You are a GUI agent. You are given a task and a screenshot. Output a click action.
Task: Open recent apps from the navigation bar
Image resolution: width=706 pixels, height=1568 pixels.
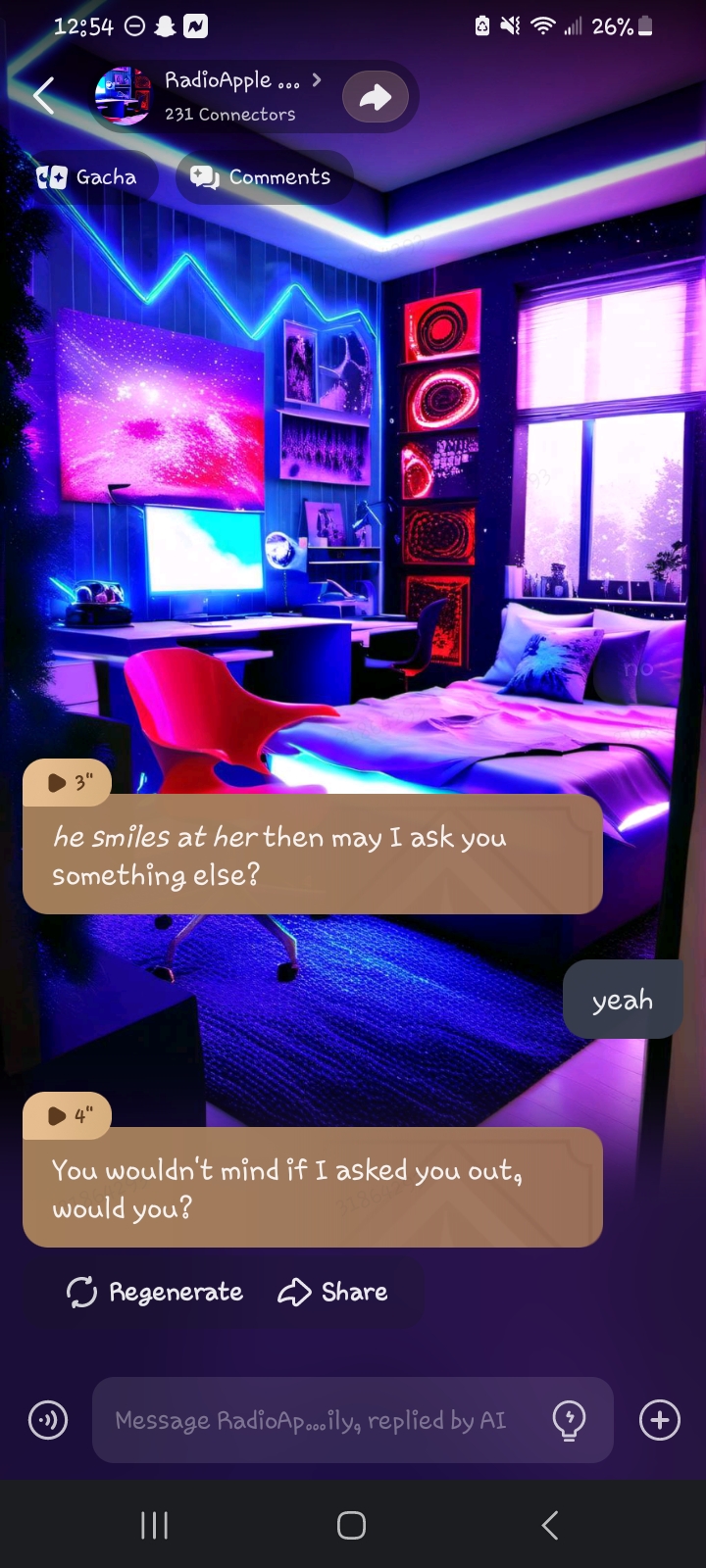154,1525
